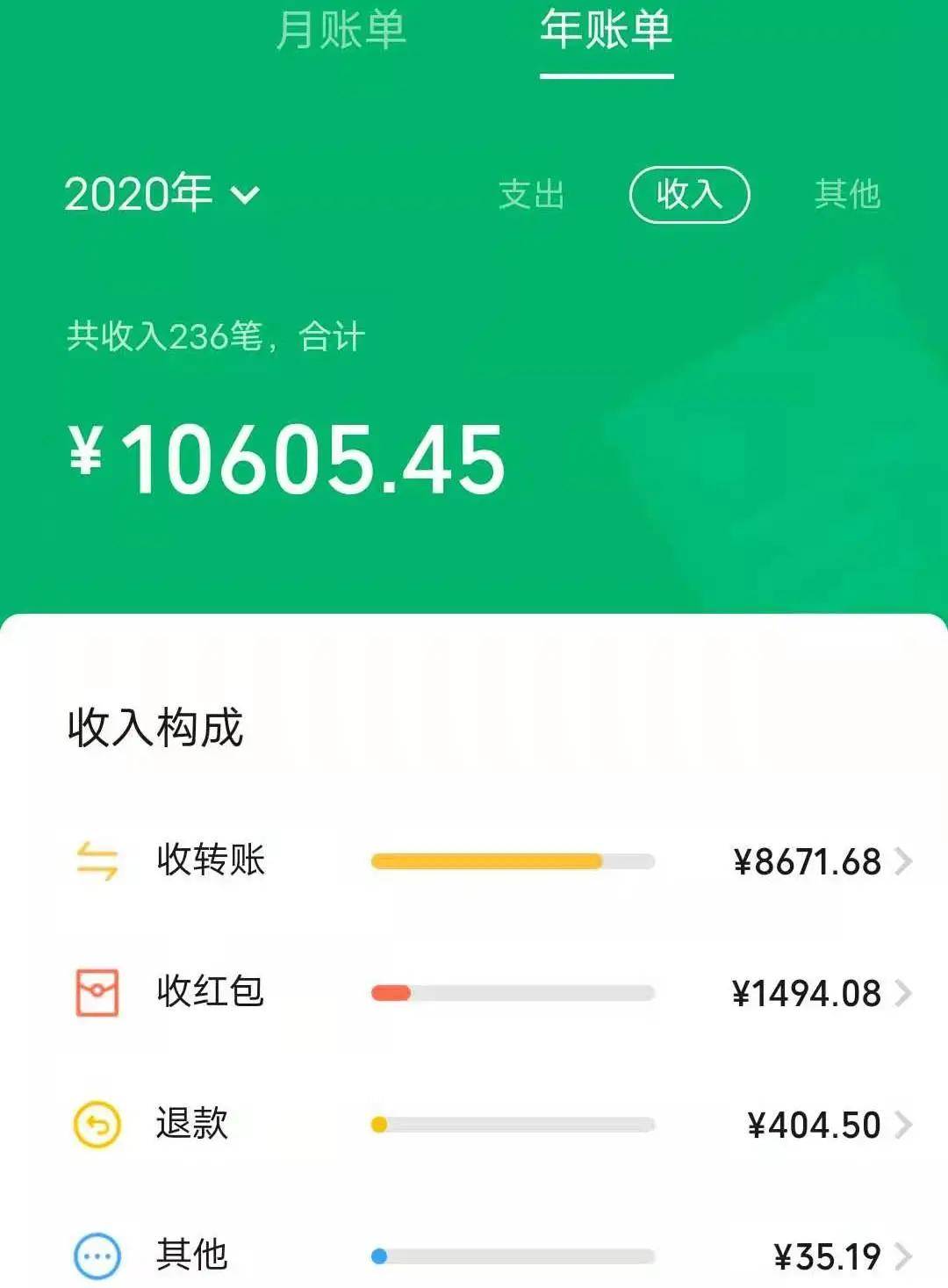Tap the yellow refund 退款 icon
The image size is (948, 1288).
point(98,1124)
